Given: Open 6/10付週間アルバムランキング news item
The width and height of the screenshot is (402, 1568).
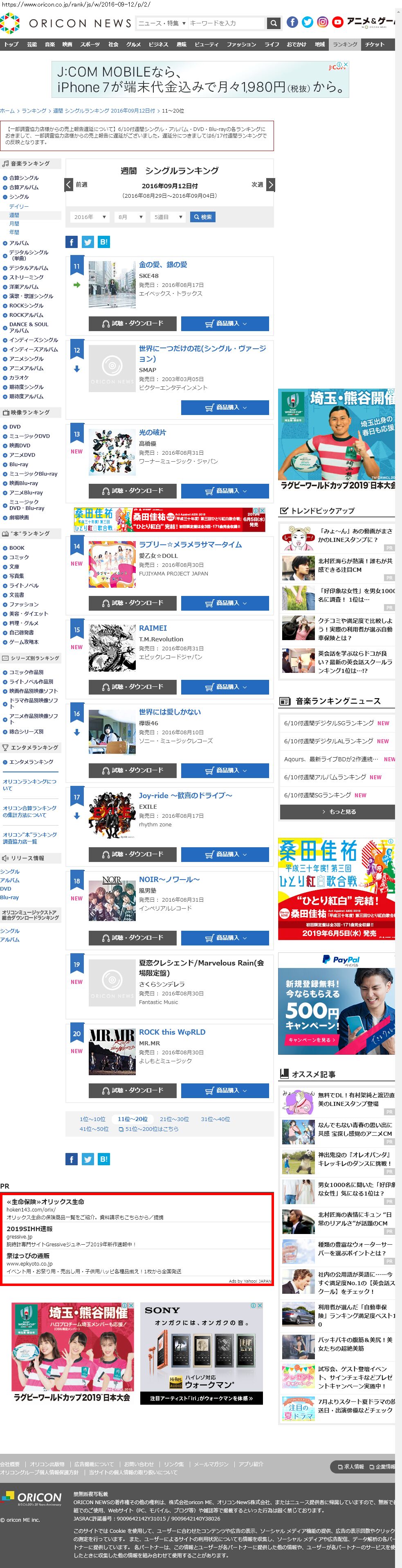Looking at the screenshot, I should [325, 777].
